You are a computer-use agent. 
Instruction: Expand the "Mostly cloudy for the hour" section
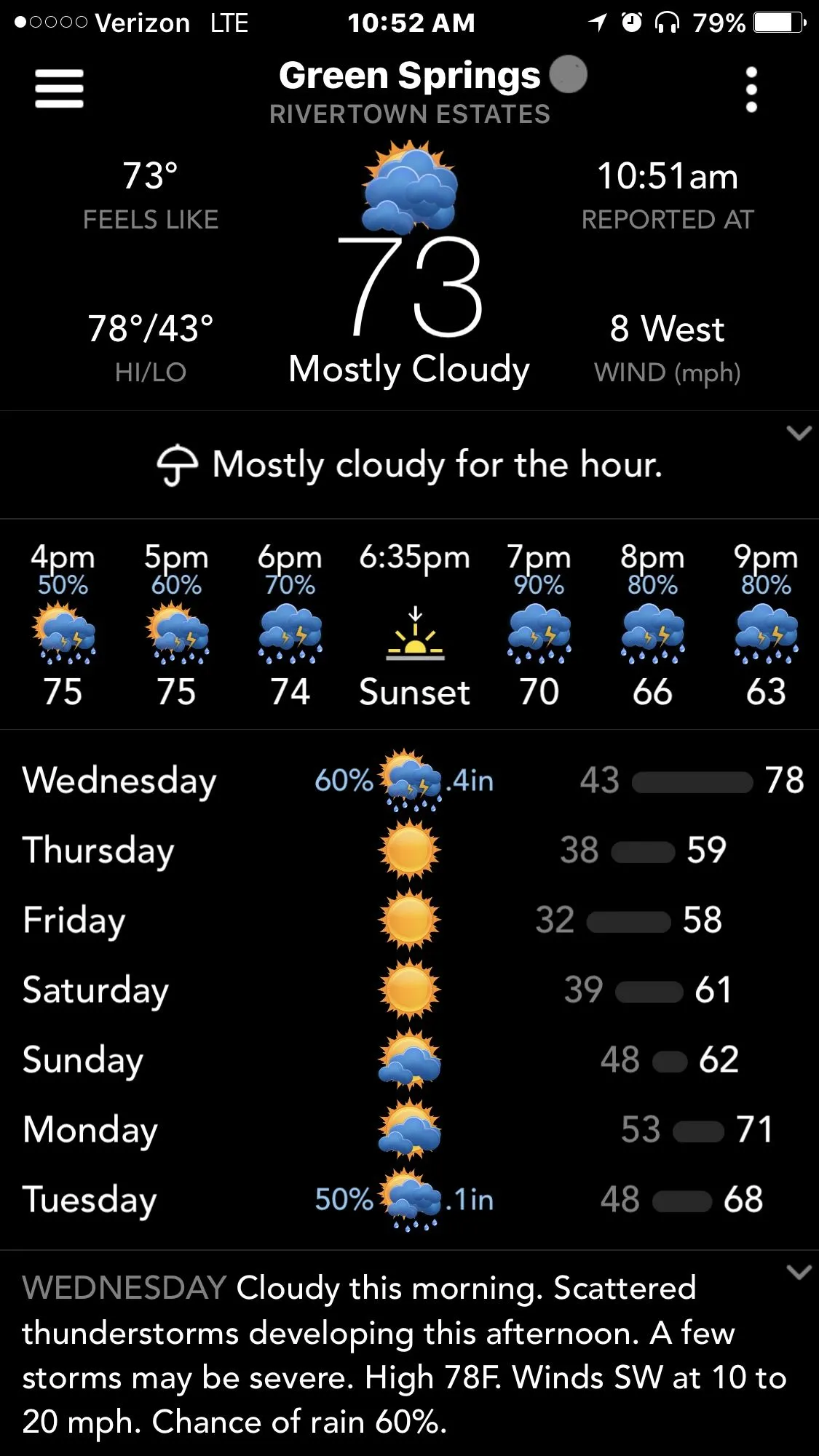(x=799, y=434)
